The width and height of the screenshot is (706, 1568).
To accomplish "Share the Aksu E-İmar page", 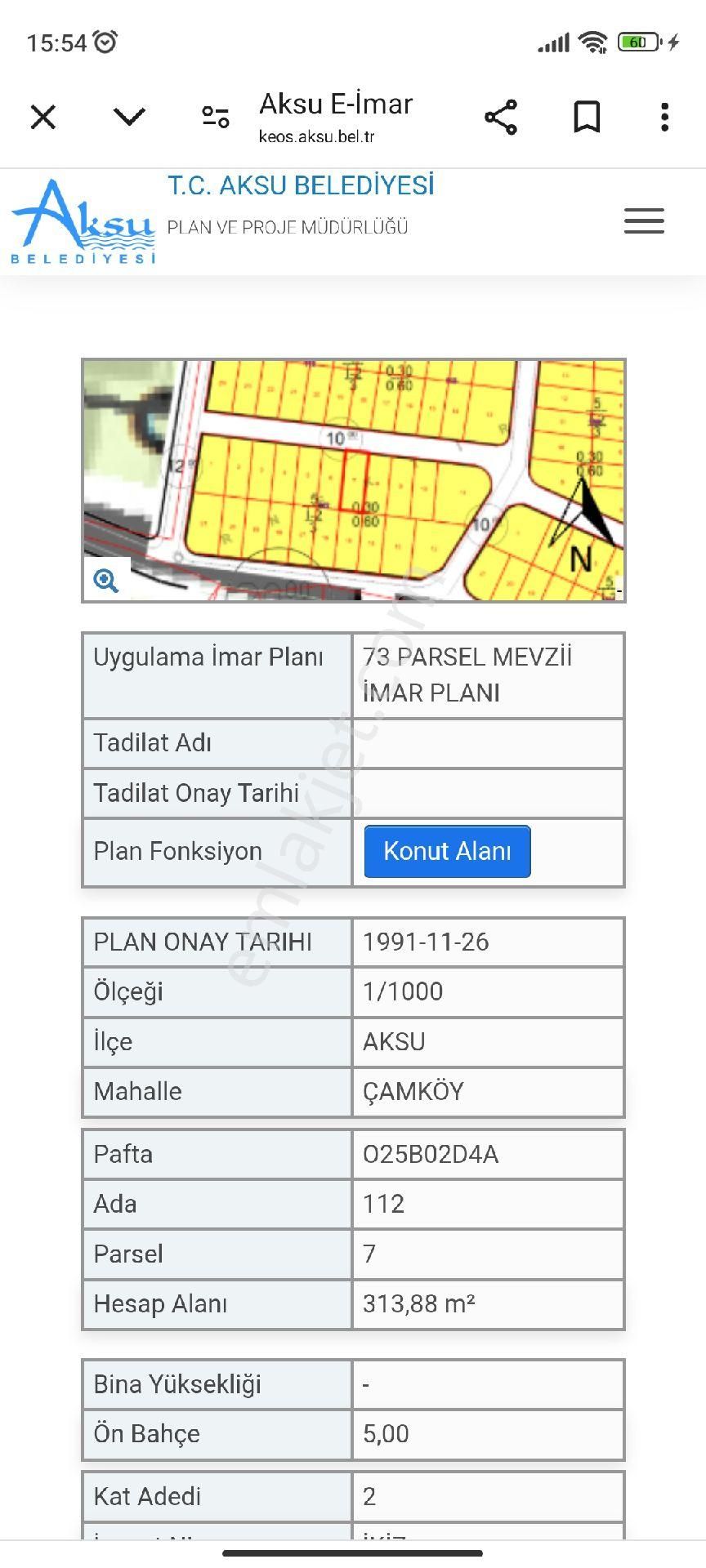I will [500, 116].
